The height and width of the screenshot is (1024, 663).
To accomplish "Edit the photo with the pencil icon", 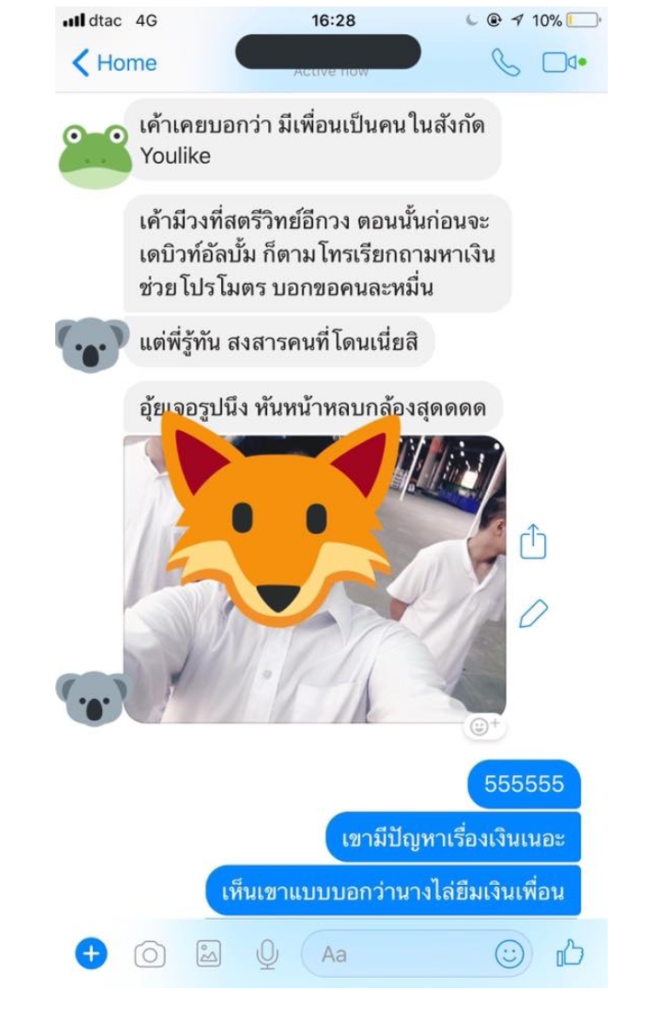I will (x=534, y=613).
